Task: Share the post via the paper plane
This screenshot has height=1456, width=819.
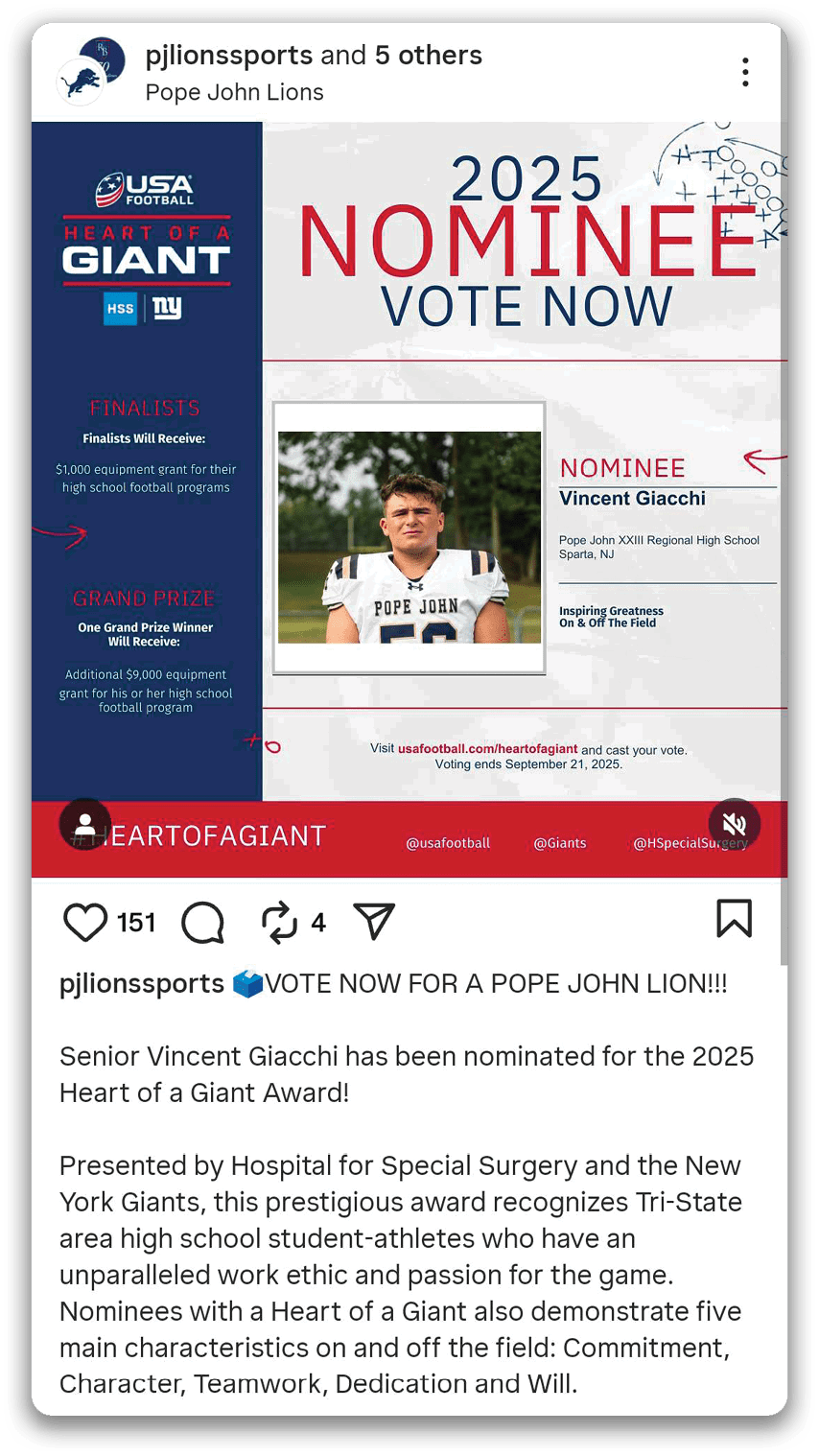Action: (374, 922)
